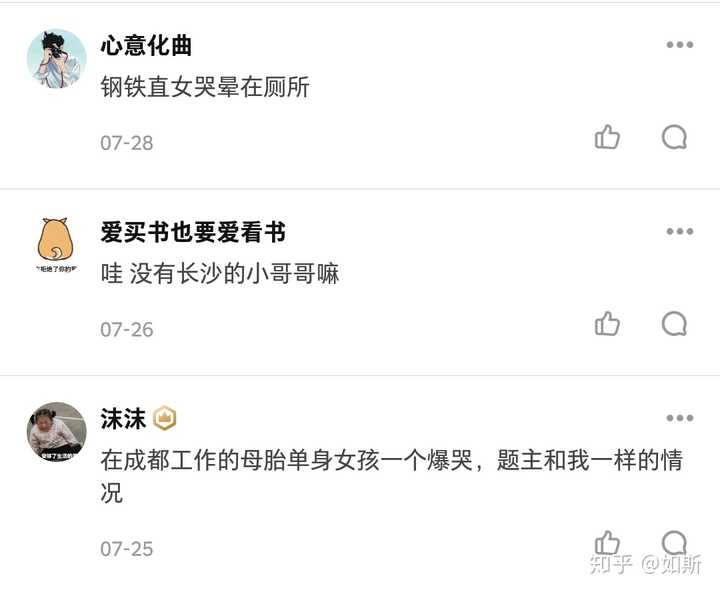Reply to 心意化曲's comment
The width and height of the screenshot is (720, 594).
click(x=675, y=137)
